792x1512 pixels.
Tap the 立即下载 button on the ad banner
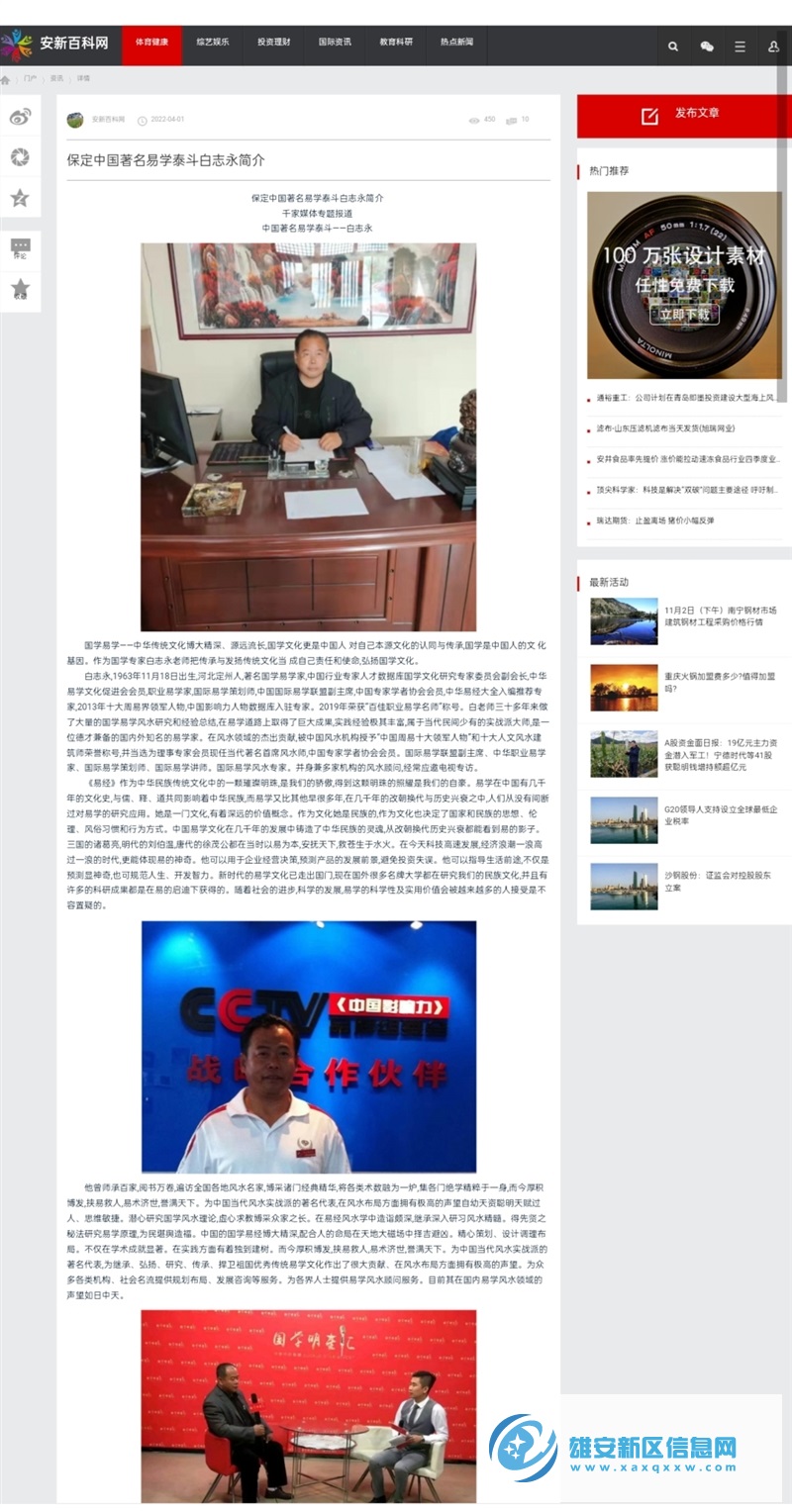(684, 315)
